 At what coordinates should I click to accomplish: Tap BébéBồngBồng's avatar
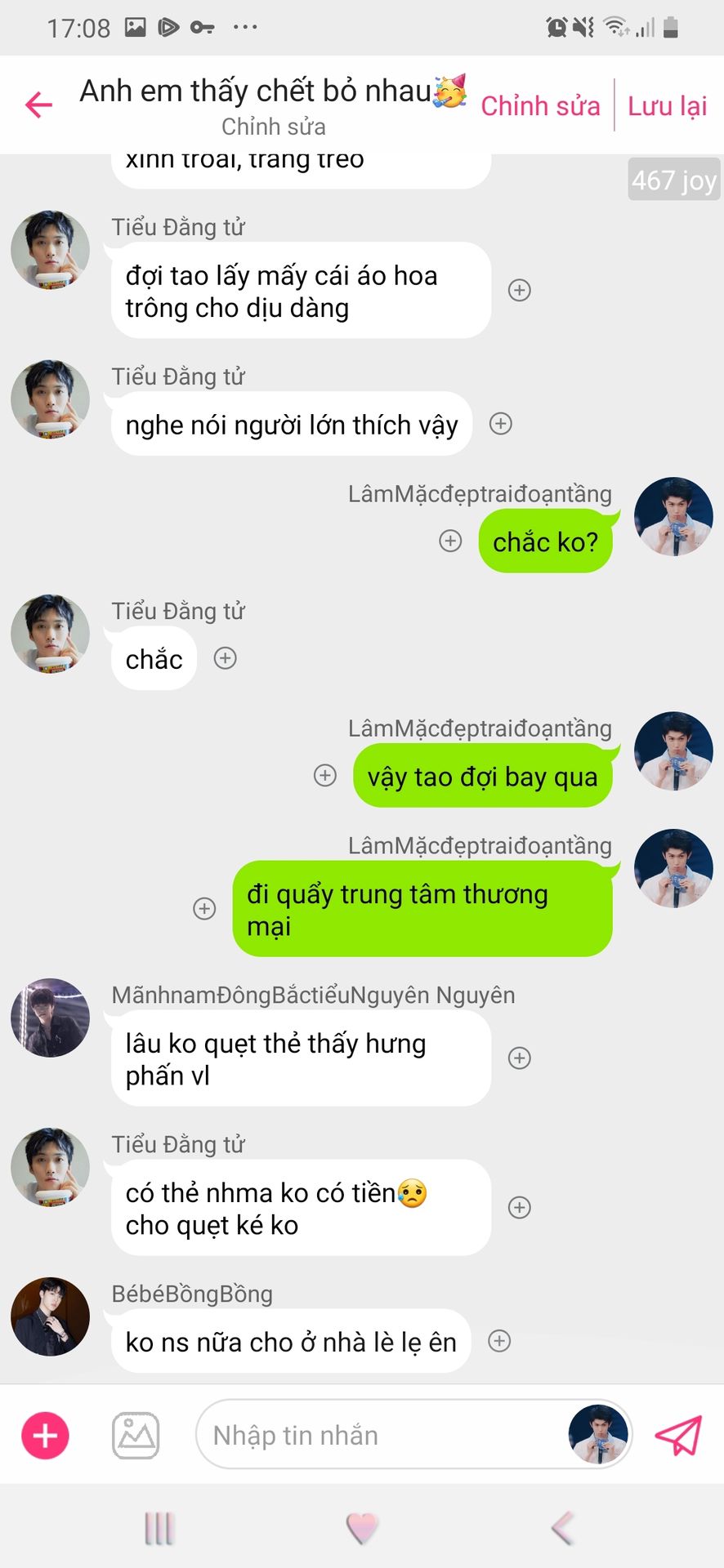pos(50,1316)
